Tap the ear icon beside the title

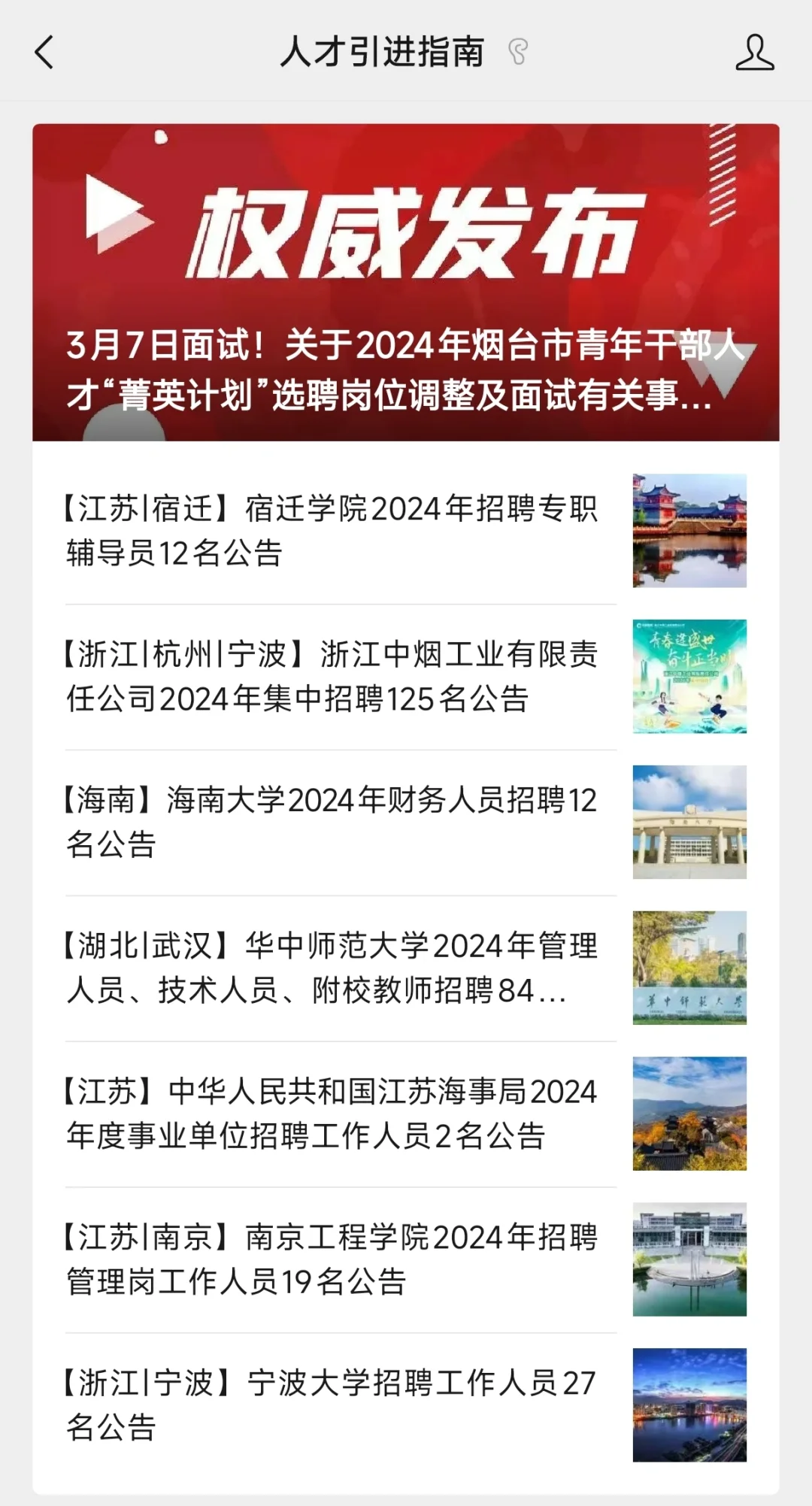[518, 53]
